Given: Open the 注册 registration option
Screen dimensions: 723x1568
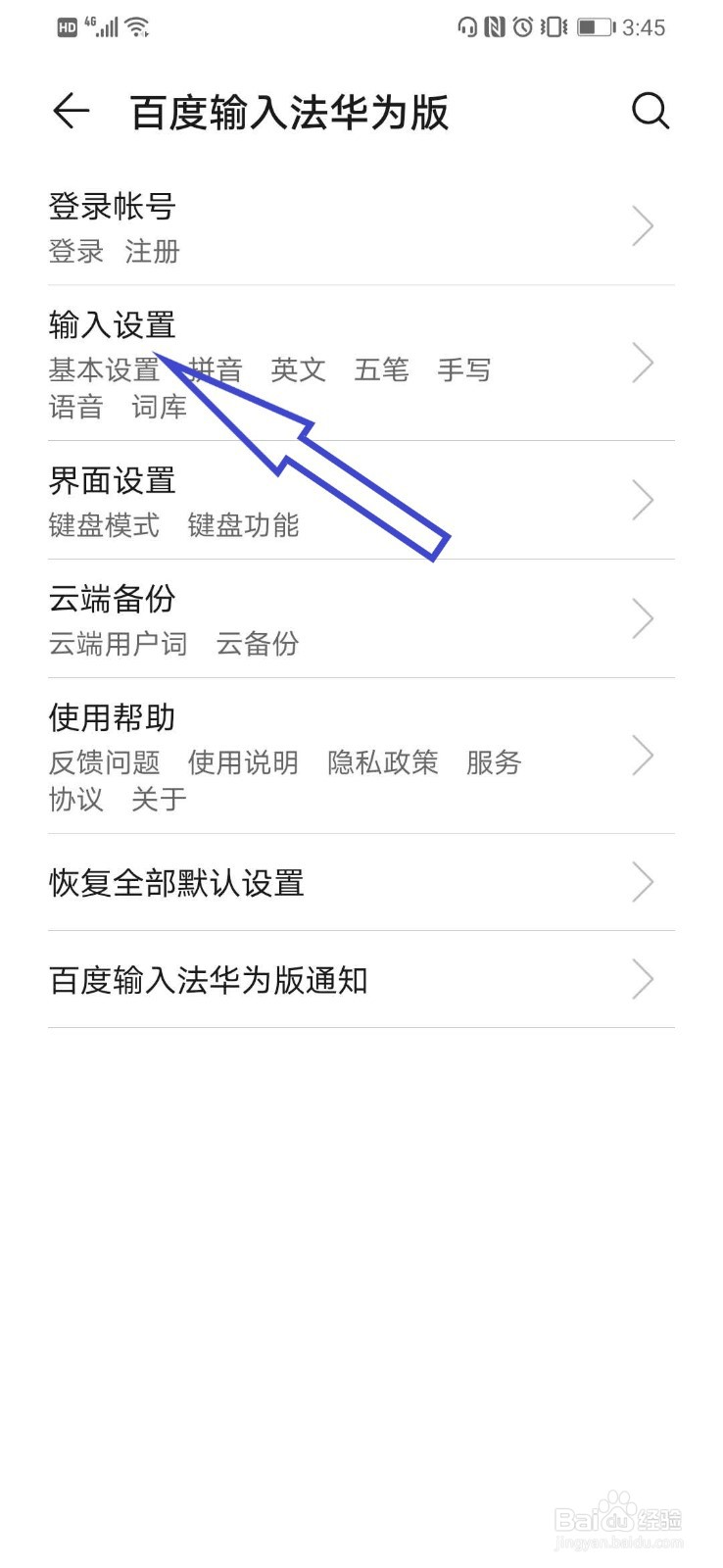Looking at the screenshot, I should point(152,251).
